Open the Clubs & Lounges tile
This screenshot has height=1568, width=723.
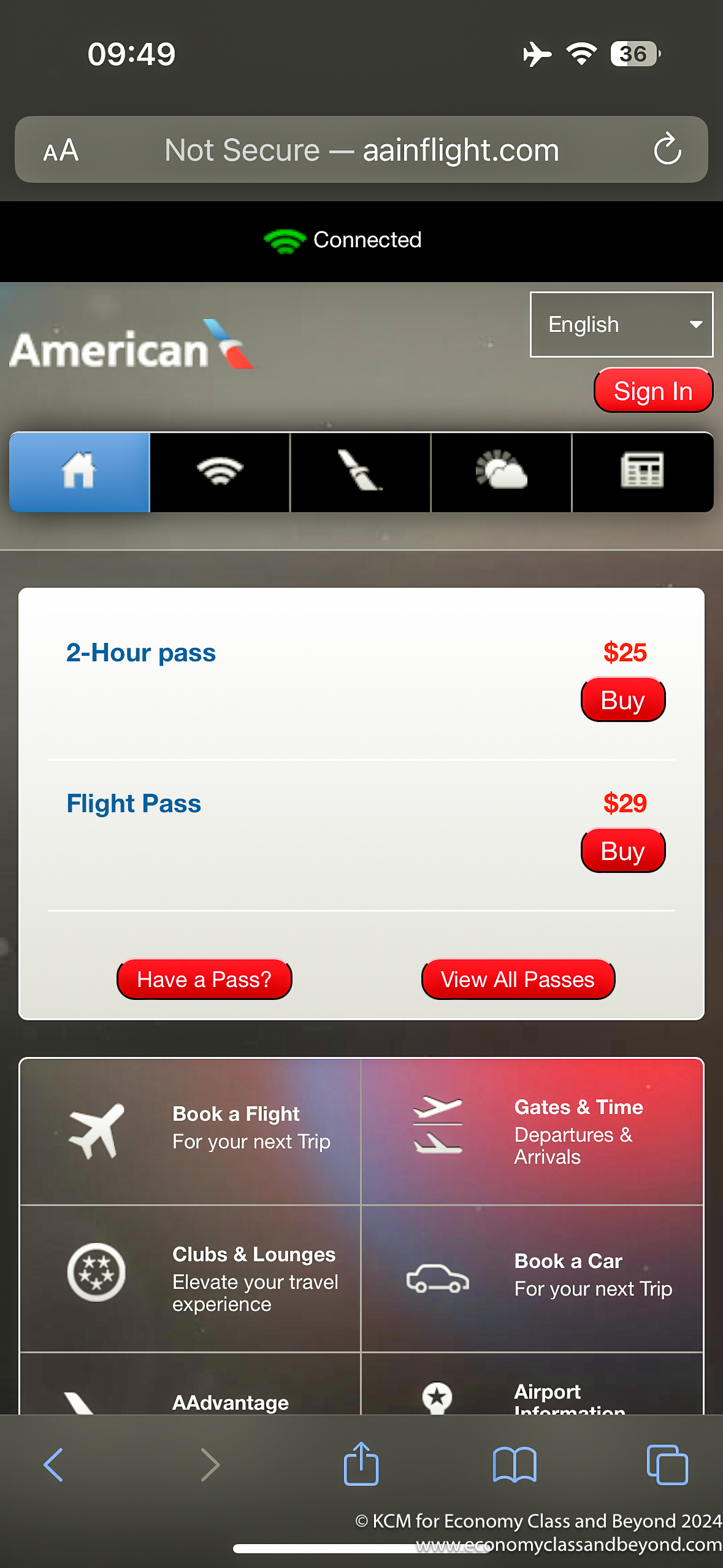pyautogui.click(x=190, y=1278)
